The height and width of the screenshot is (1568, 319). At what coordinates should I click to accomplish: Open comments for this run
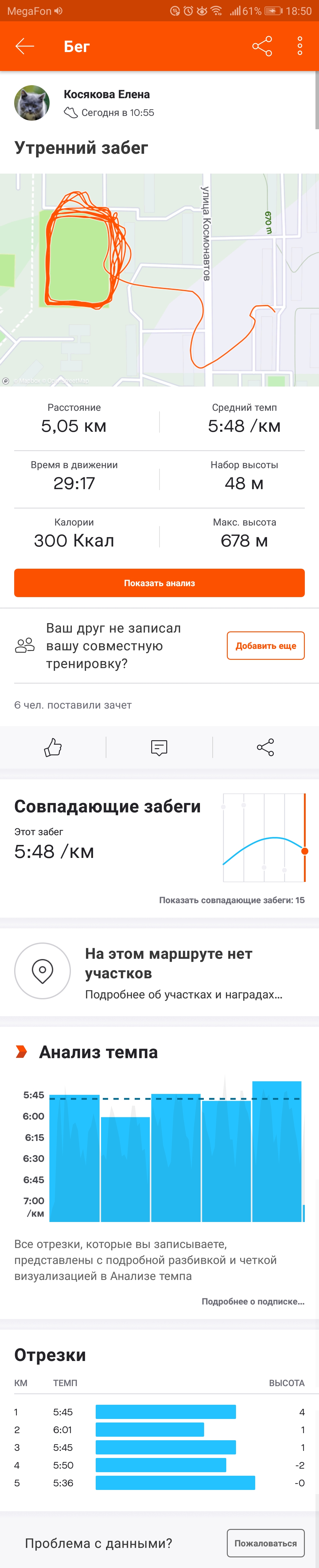[159, 748]
